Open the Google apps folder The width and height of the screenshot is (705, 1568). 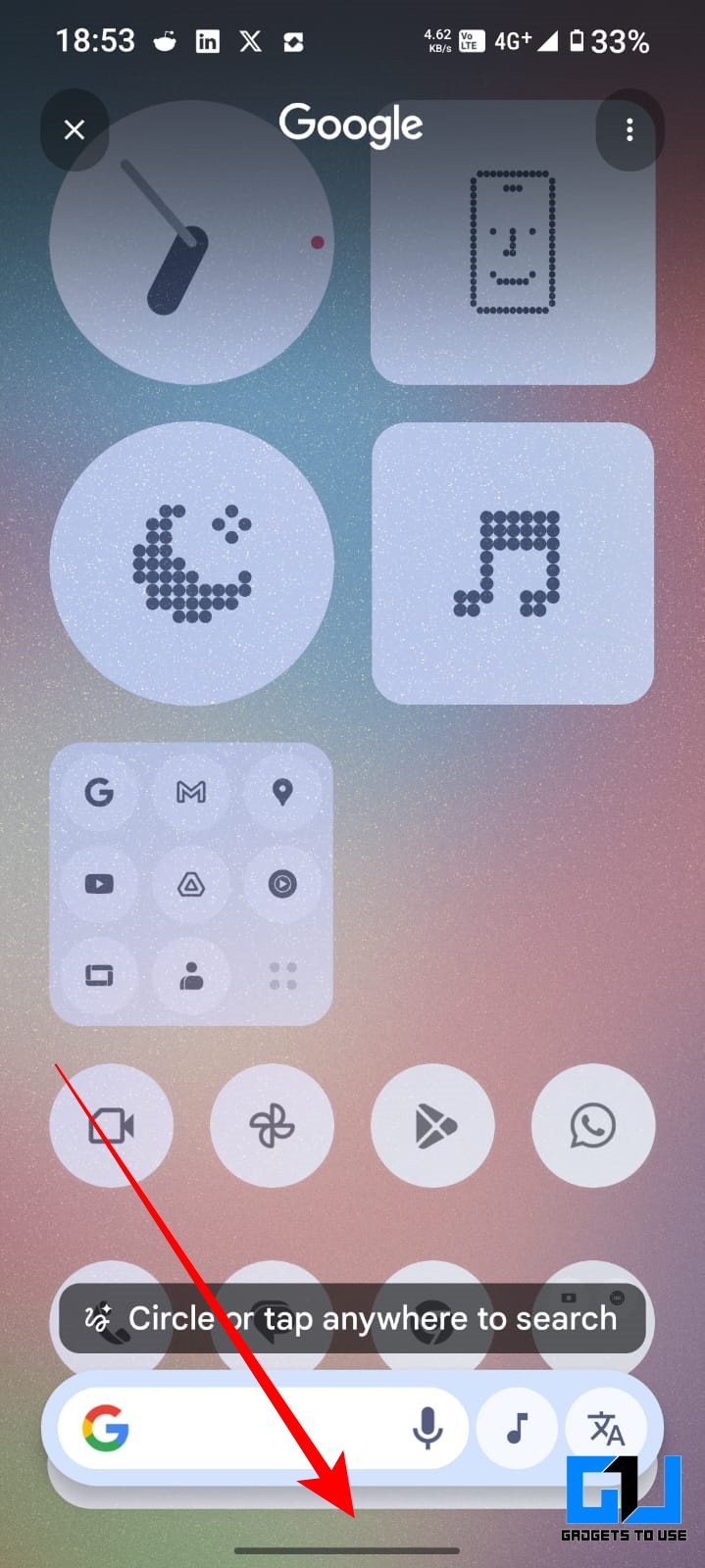coord(191,884)
